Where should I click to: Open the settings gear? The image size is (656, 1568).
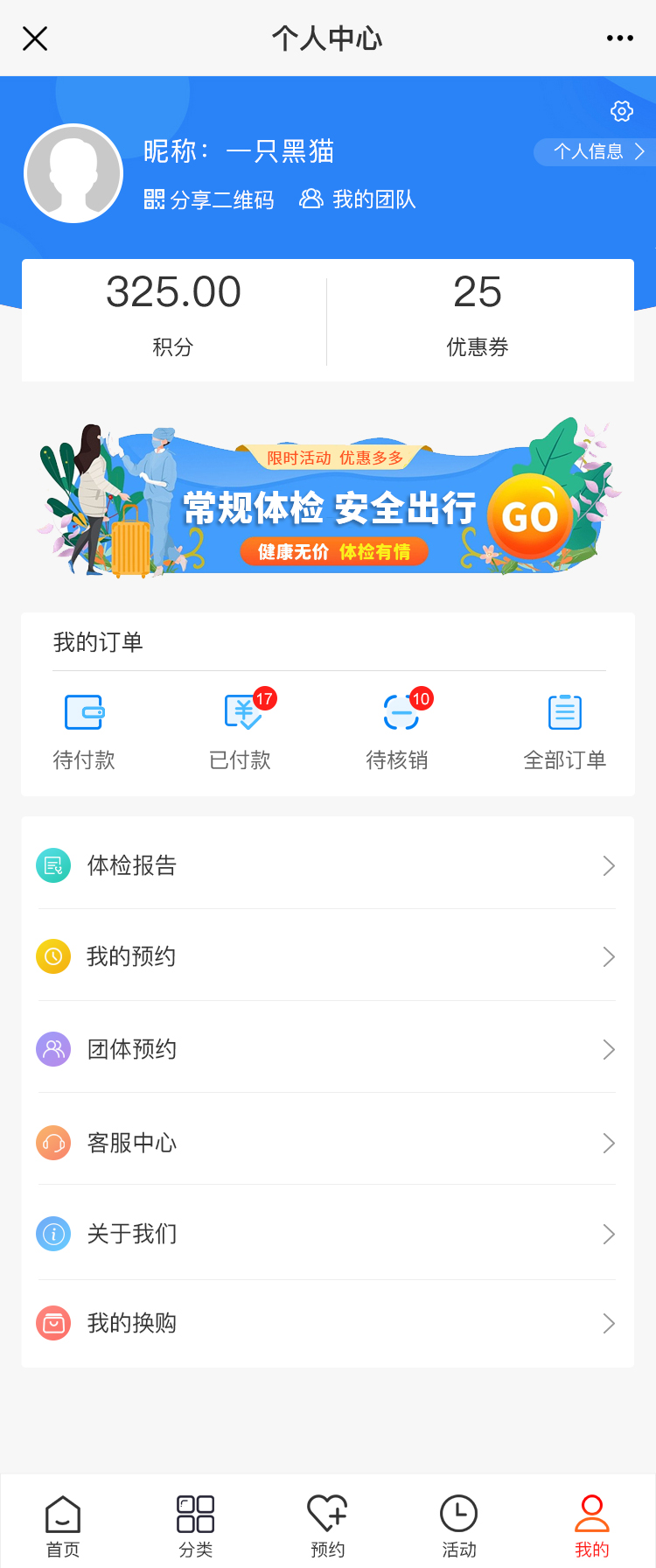point(622,111)
